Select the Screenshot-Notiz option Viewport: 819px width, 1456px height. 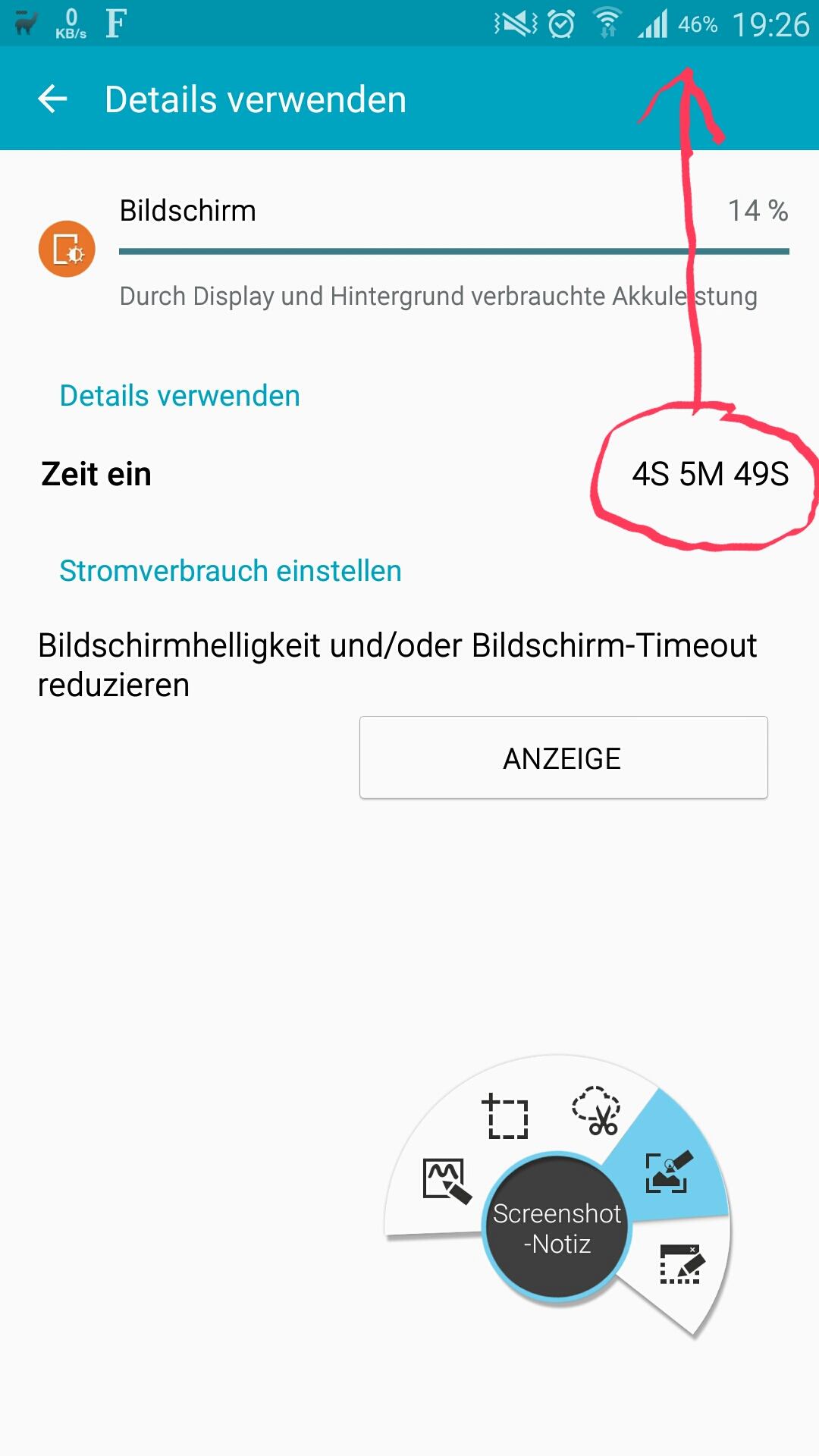point(557,1228)
